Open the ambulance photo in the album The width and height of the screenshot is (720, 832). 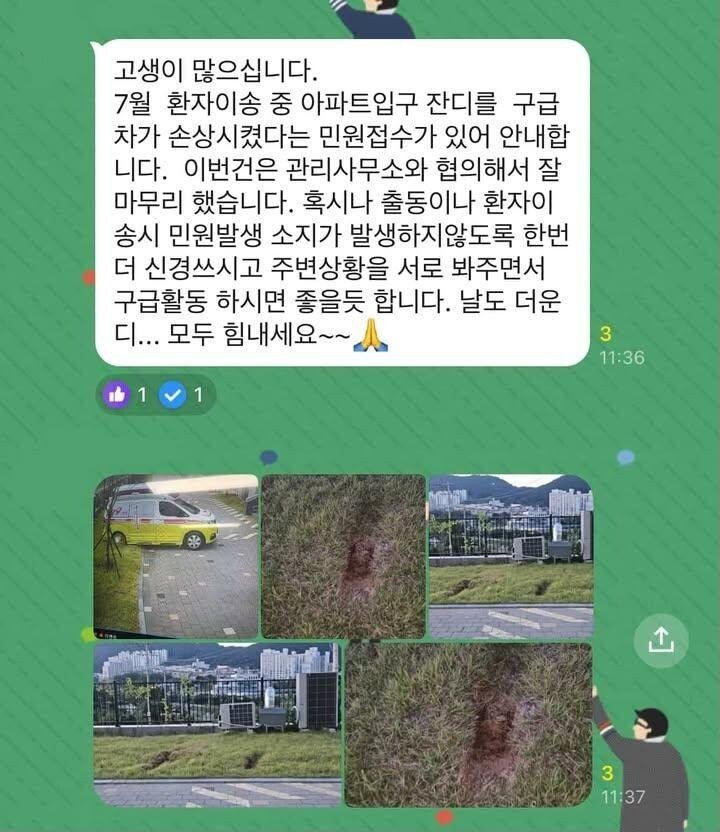coord(176,555)
